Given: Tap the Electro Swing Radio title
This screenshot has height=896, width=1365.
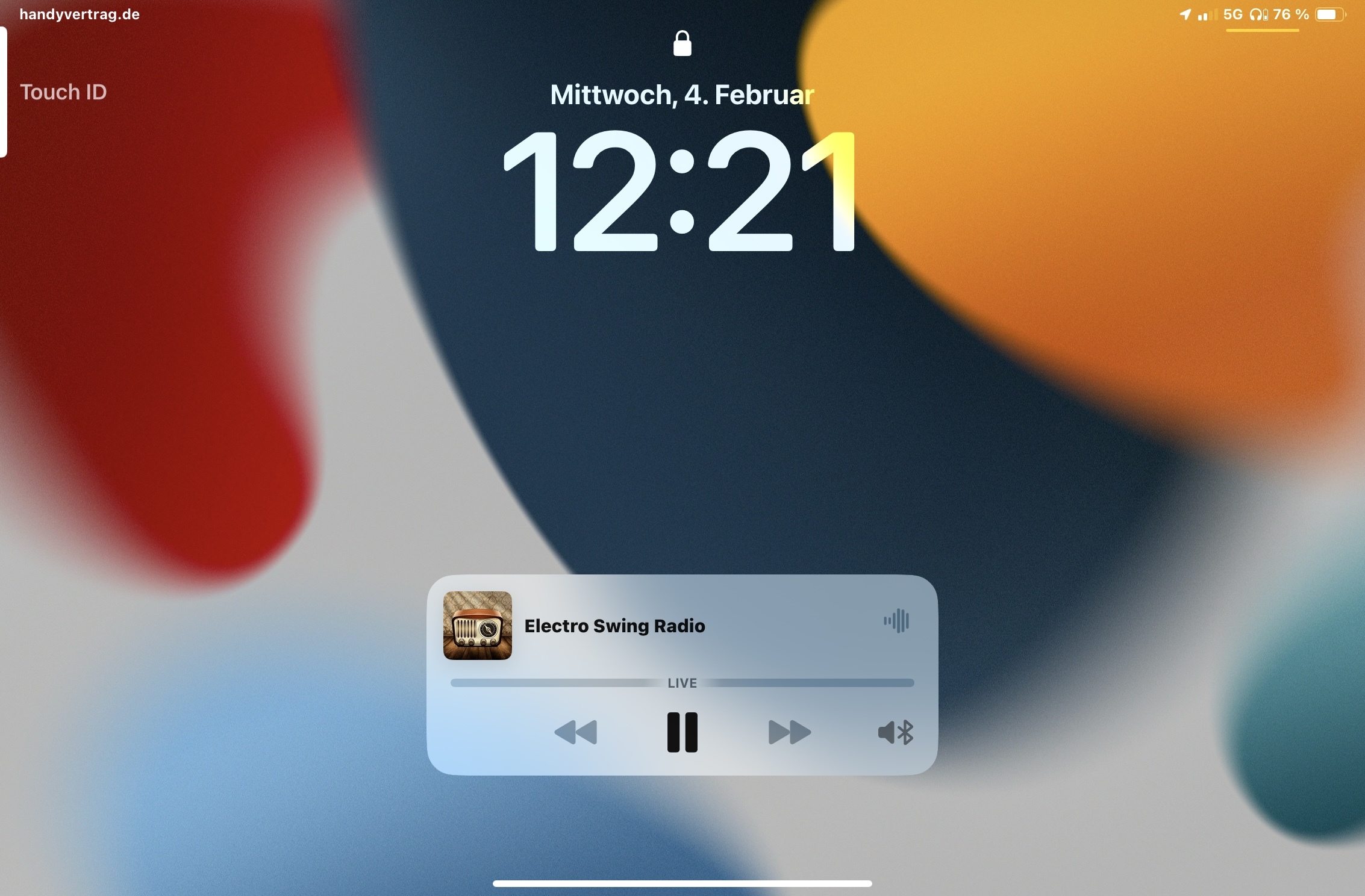Looking at the screenshot, I should [614, 626].
